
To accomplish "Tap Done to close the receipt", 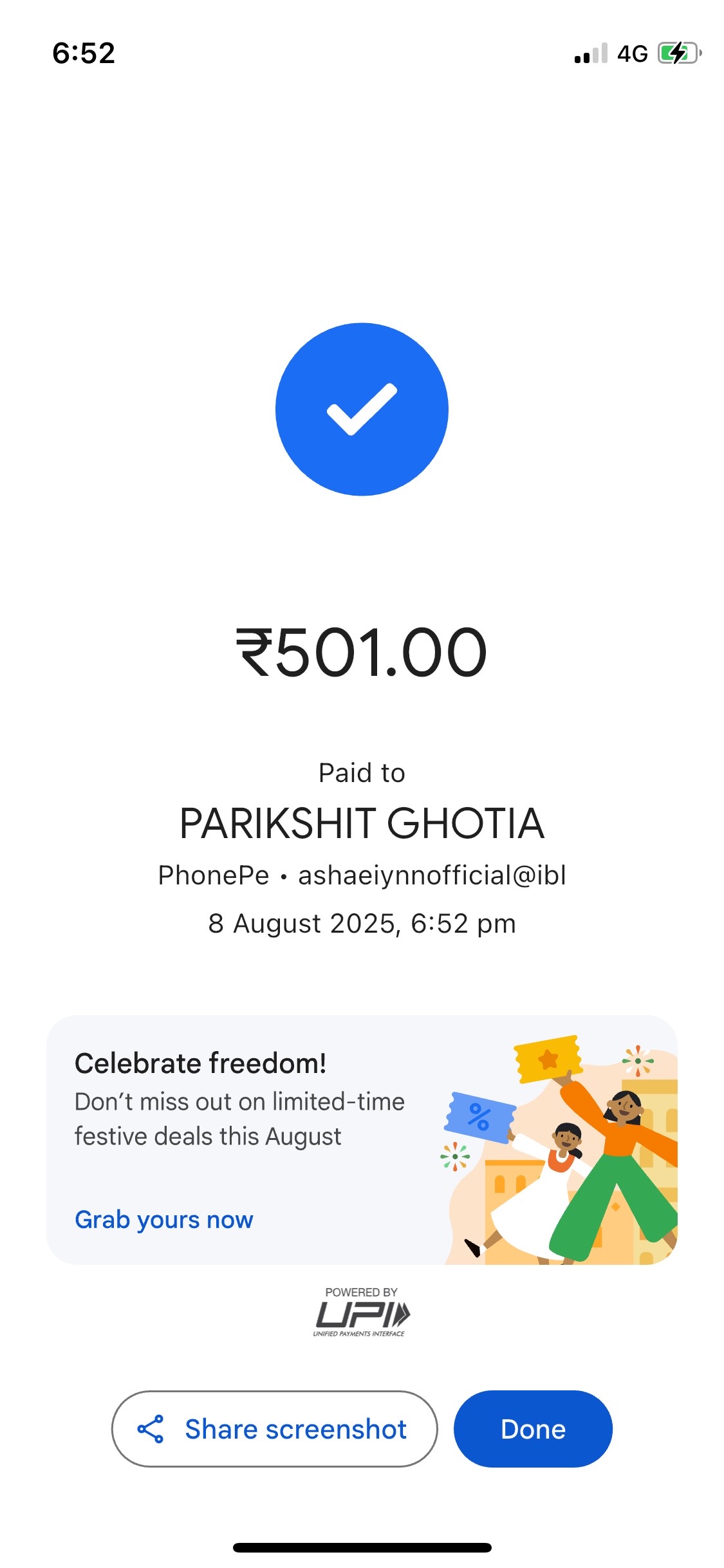I will click(533, 1428).
